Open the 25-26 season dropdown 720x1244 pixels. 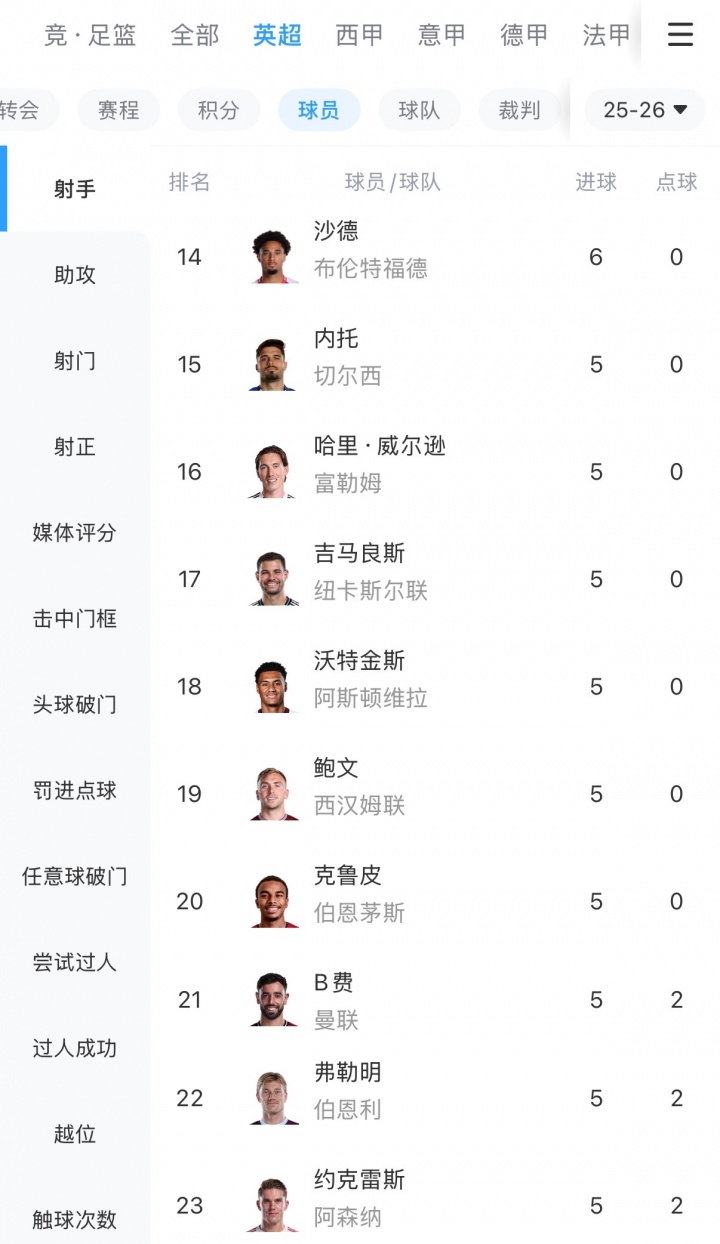pyautogui.click(x=644, y=110)
